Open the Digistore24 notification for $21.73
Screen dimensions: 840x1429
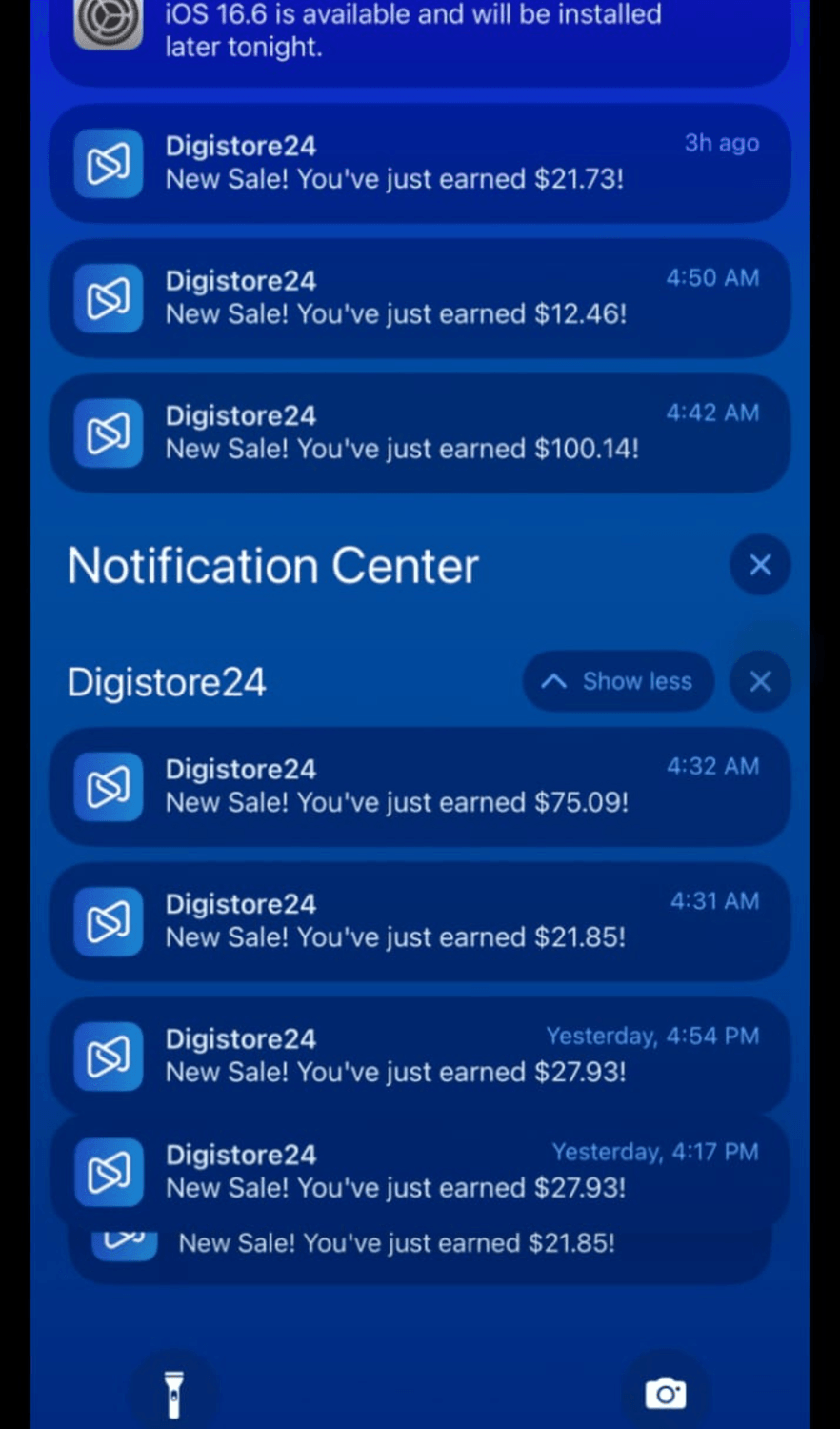click(x=419, y=163)
